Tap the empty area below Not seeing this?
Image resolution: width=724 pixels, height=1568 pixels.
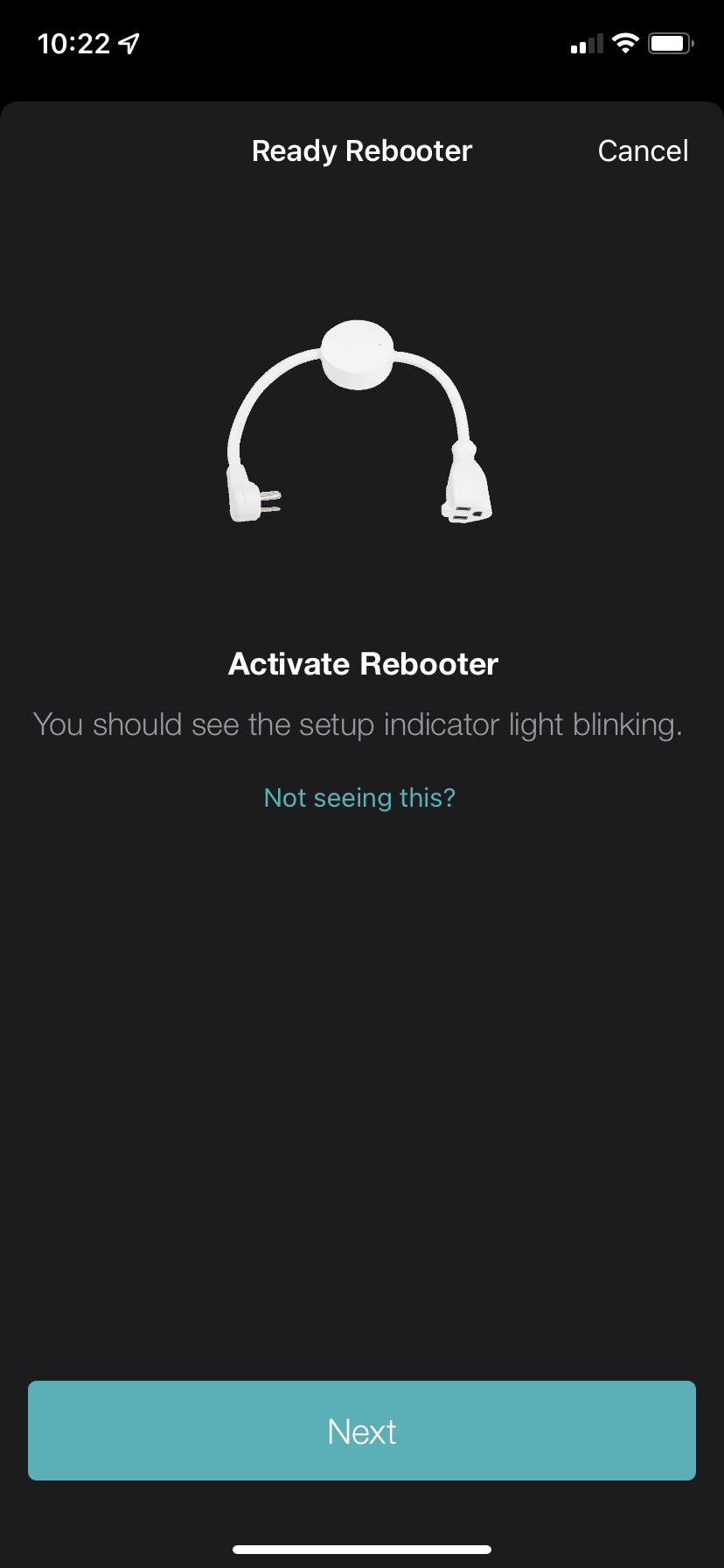coord(361,1050)
